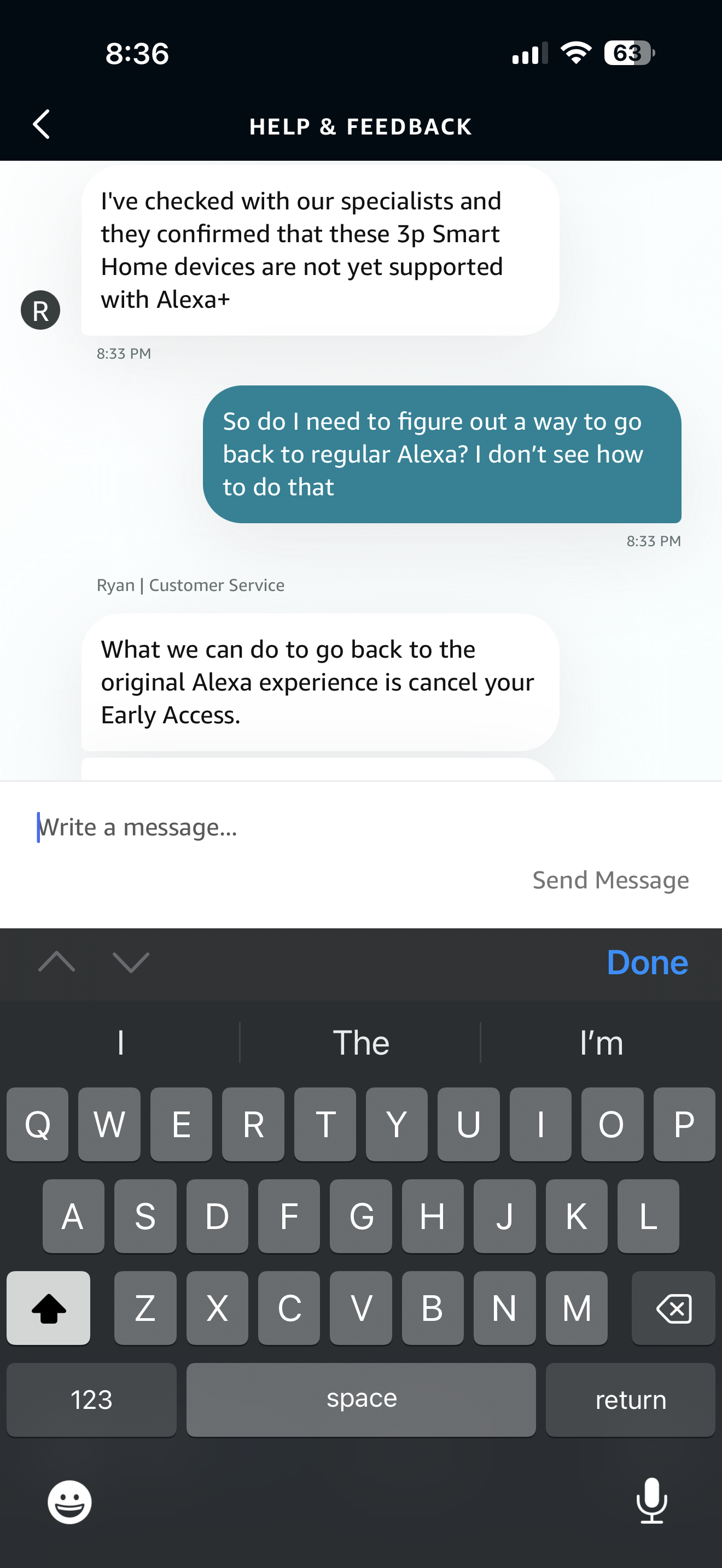Jump to previous field with up chevron
Image resolution: width=722 pixels, height=1568 pixels.
[x=57, y=962]
